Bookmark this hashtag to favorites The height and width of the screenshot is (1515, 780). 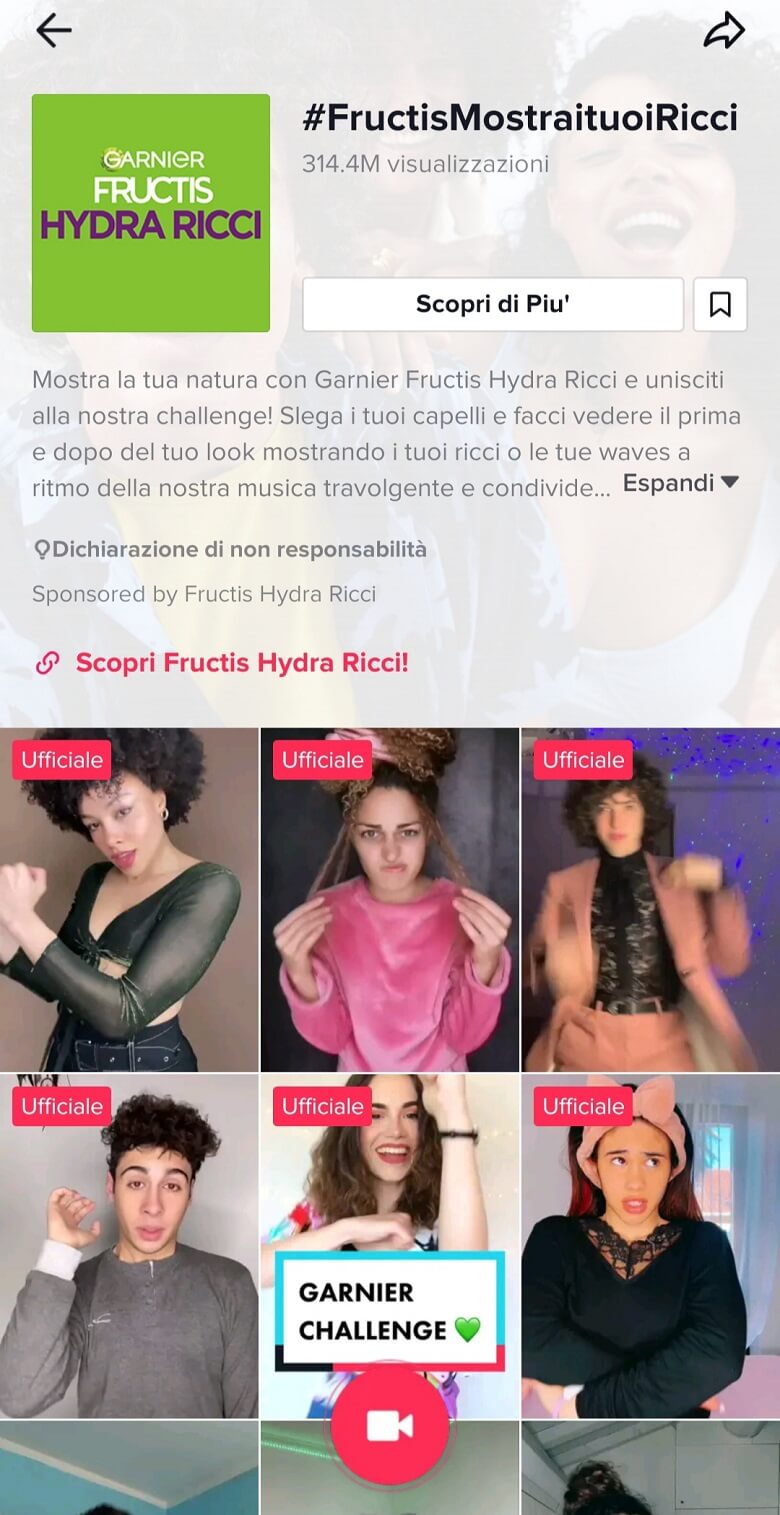pos(720,304)
